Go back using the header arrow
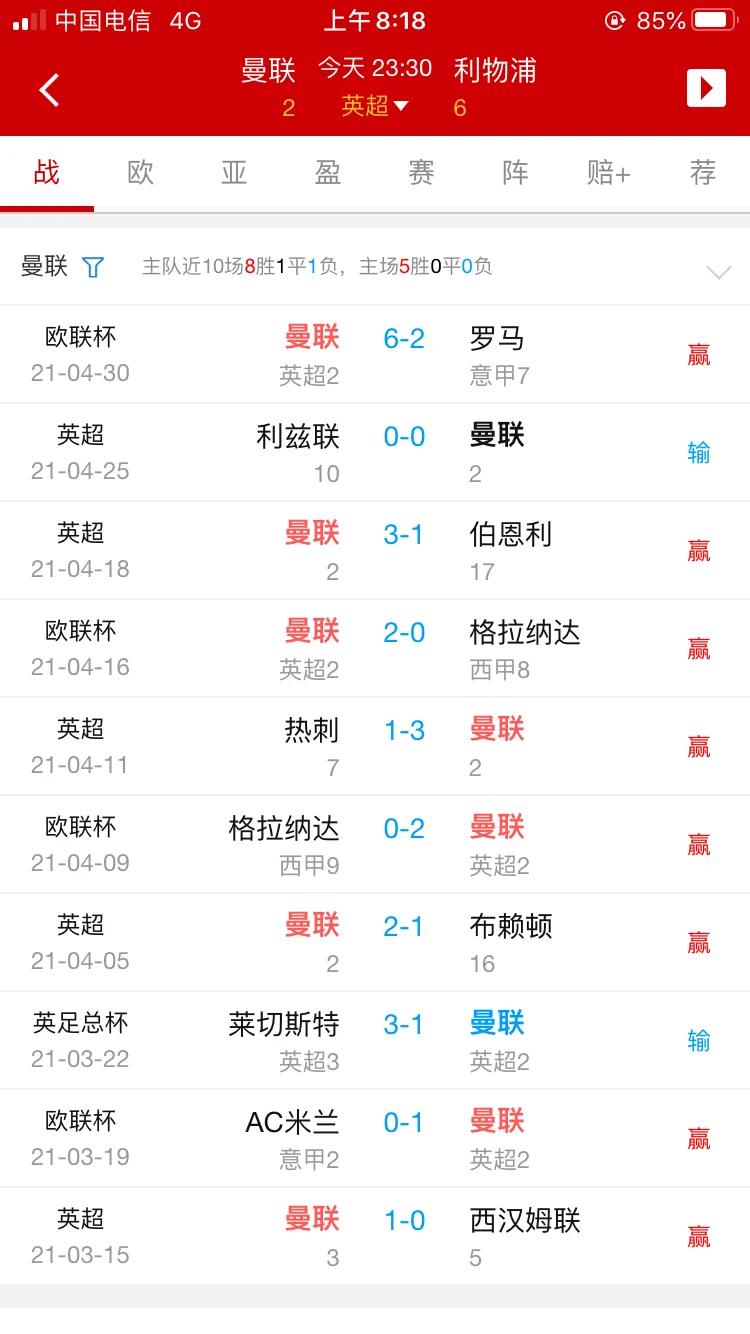The image size is (750, 1334). tap(49, 89)
